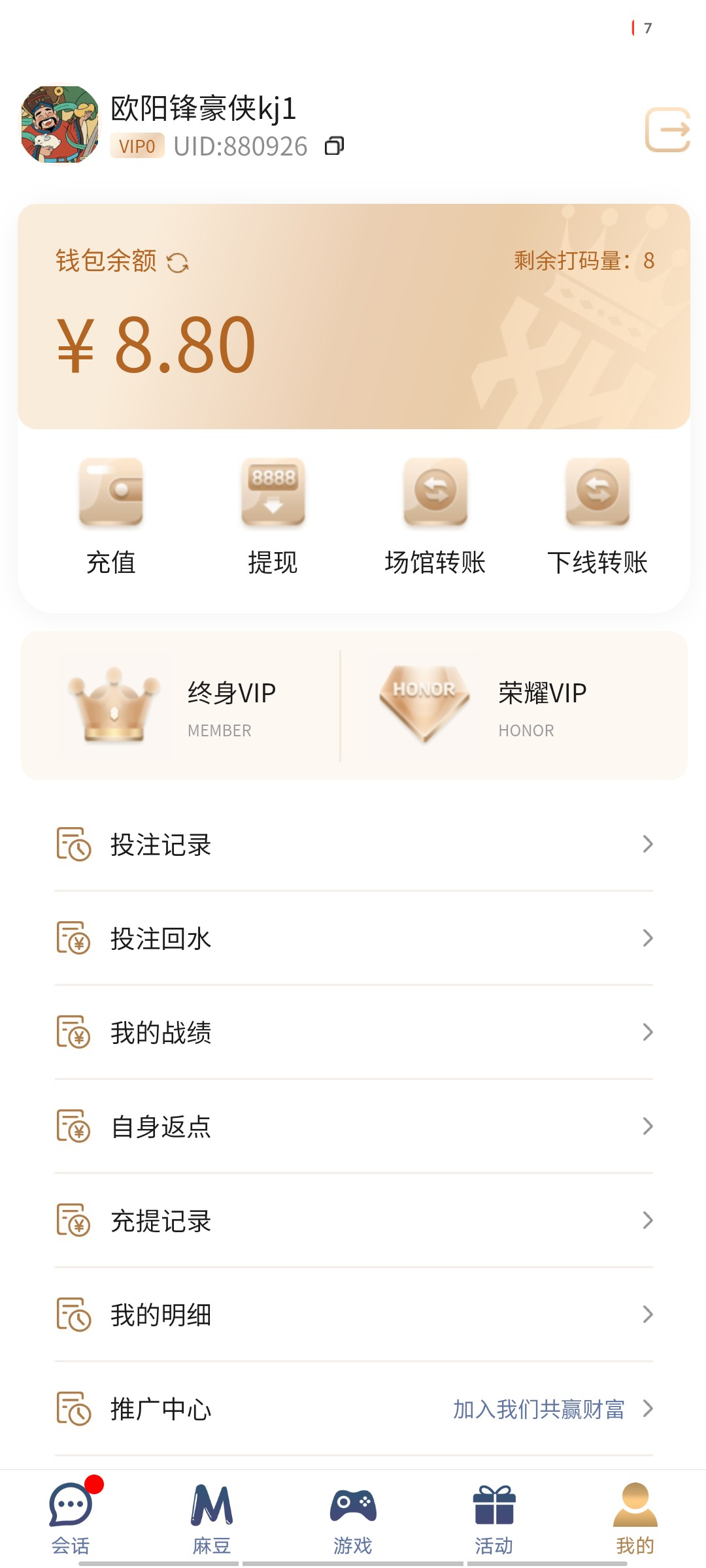Refresh the 钱包余额 balance
Image resolution: width=706 pixels, height=1568 pixels.
178,263
